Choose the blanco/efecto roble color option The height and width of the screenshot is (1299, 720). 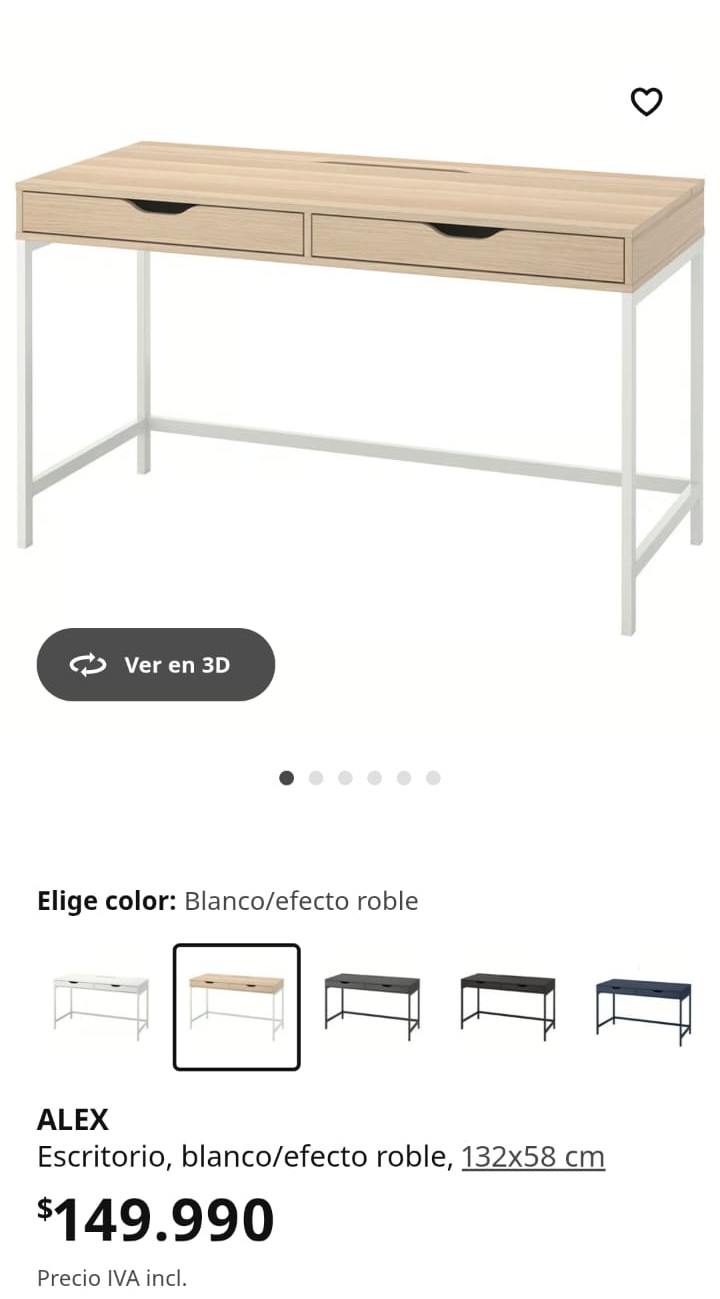237,1007
